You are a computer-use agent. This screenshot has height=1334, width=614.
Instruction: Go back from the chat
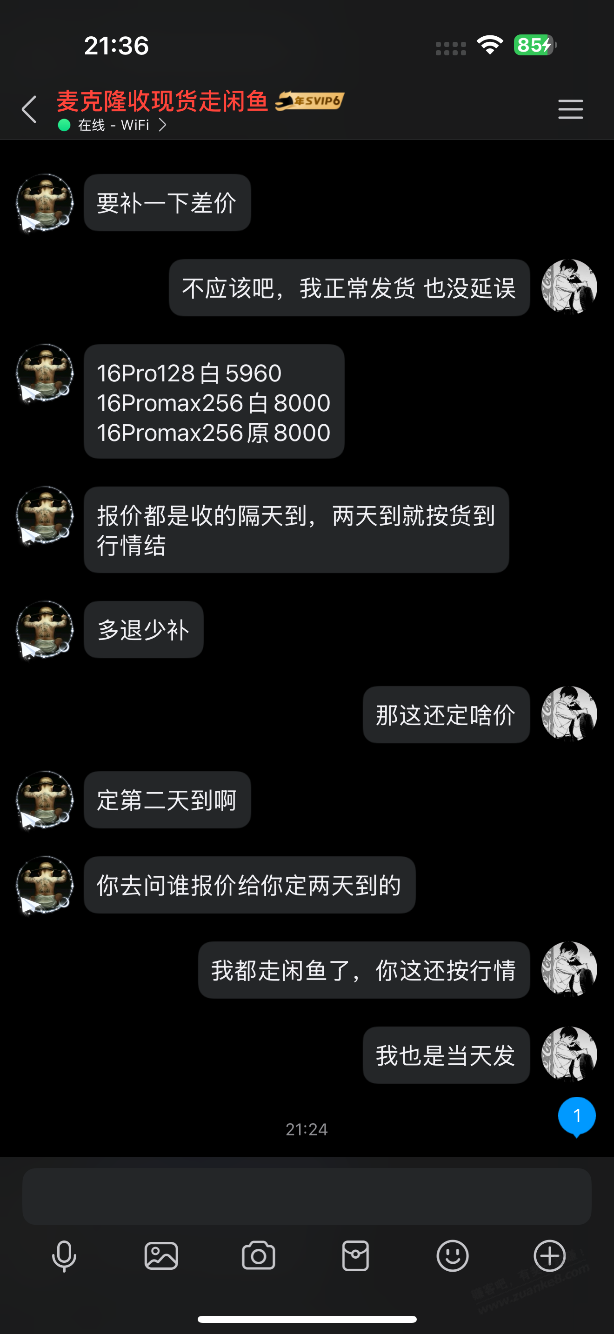point(29,110)
